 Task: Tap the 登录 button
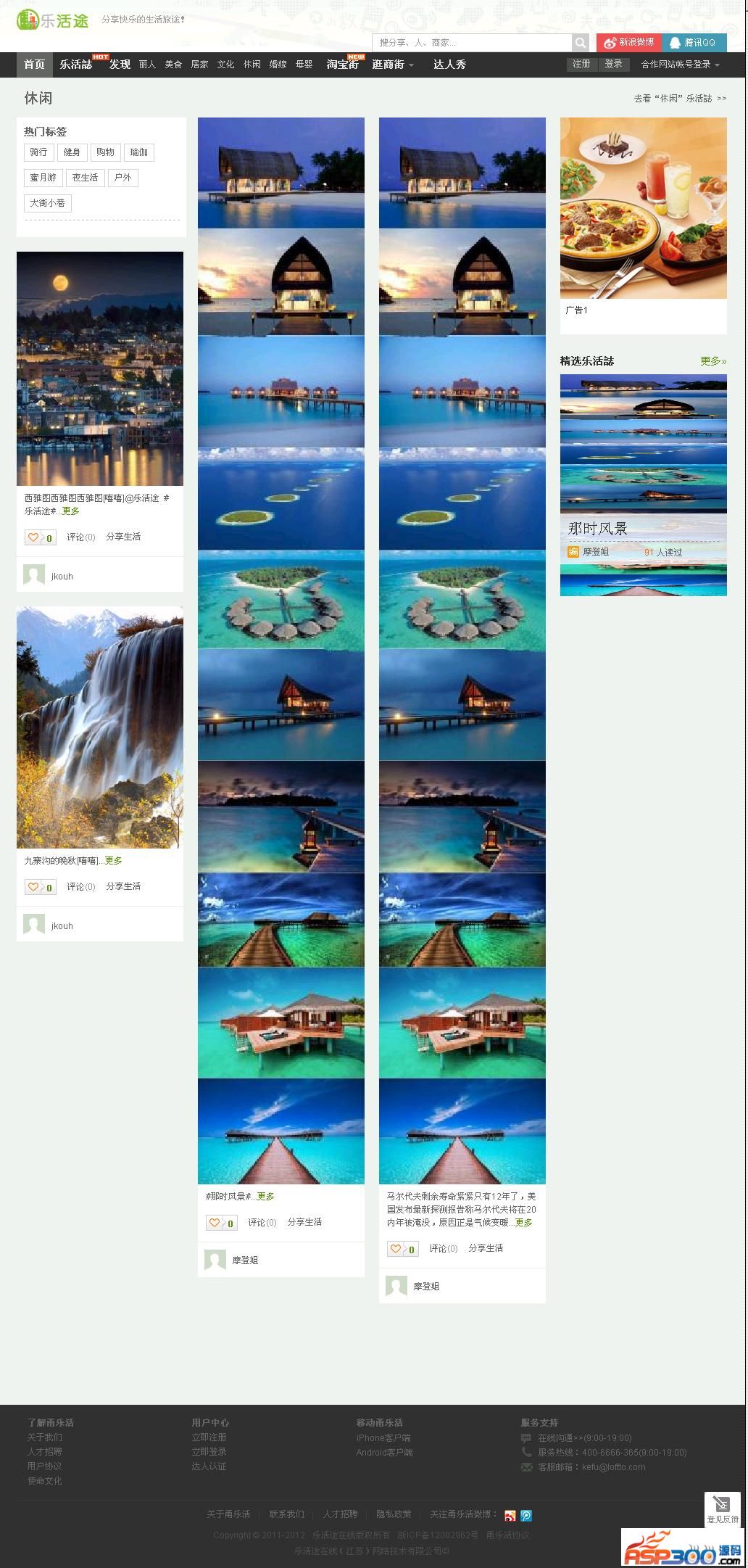tap(613, 64)
